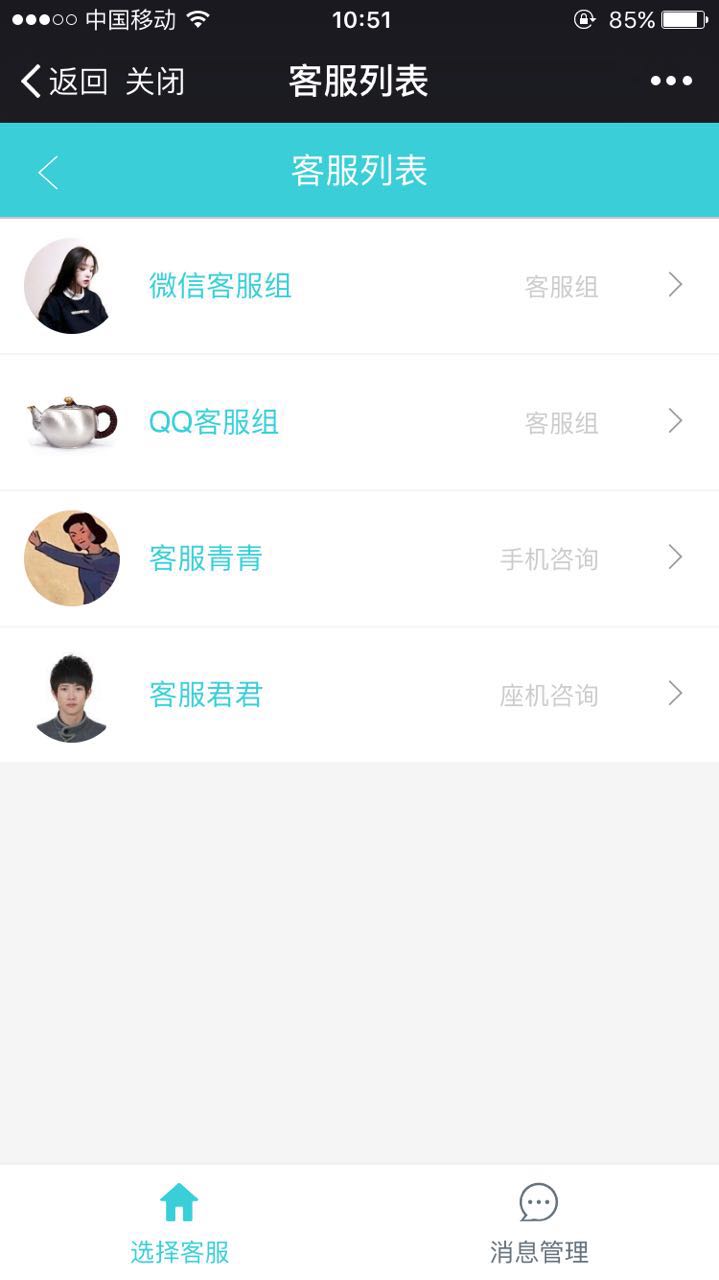
Task: Tap 关闭 to close the page
Action: 155,81
